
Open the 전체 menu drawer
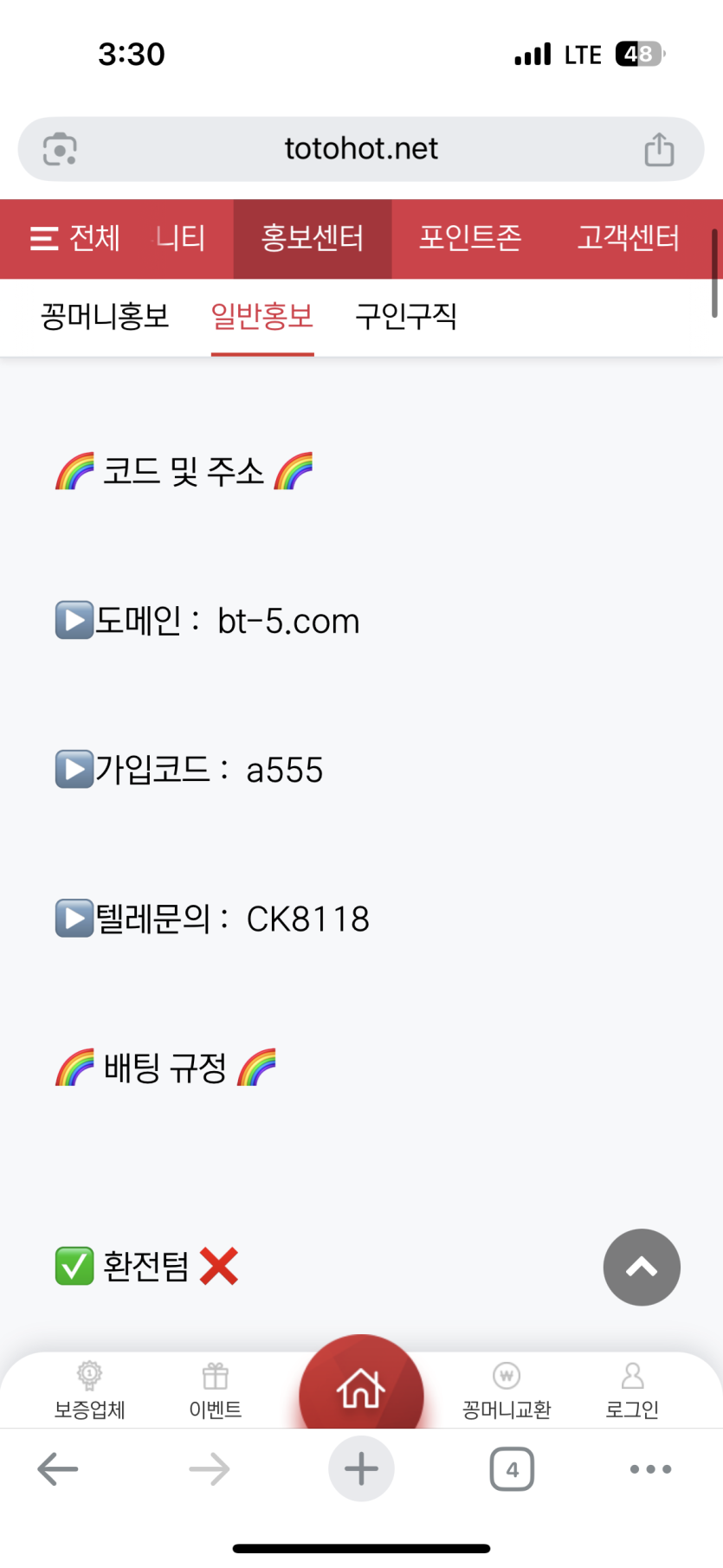click(75, 238)
